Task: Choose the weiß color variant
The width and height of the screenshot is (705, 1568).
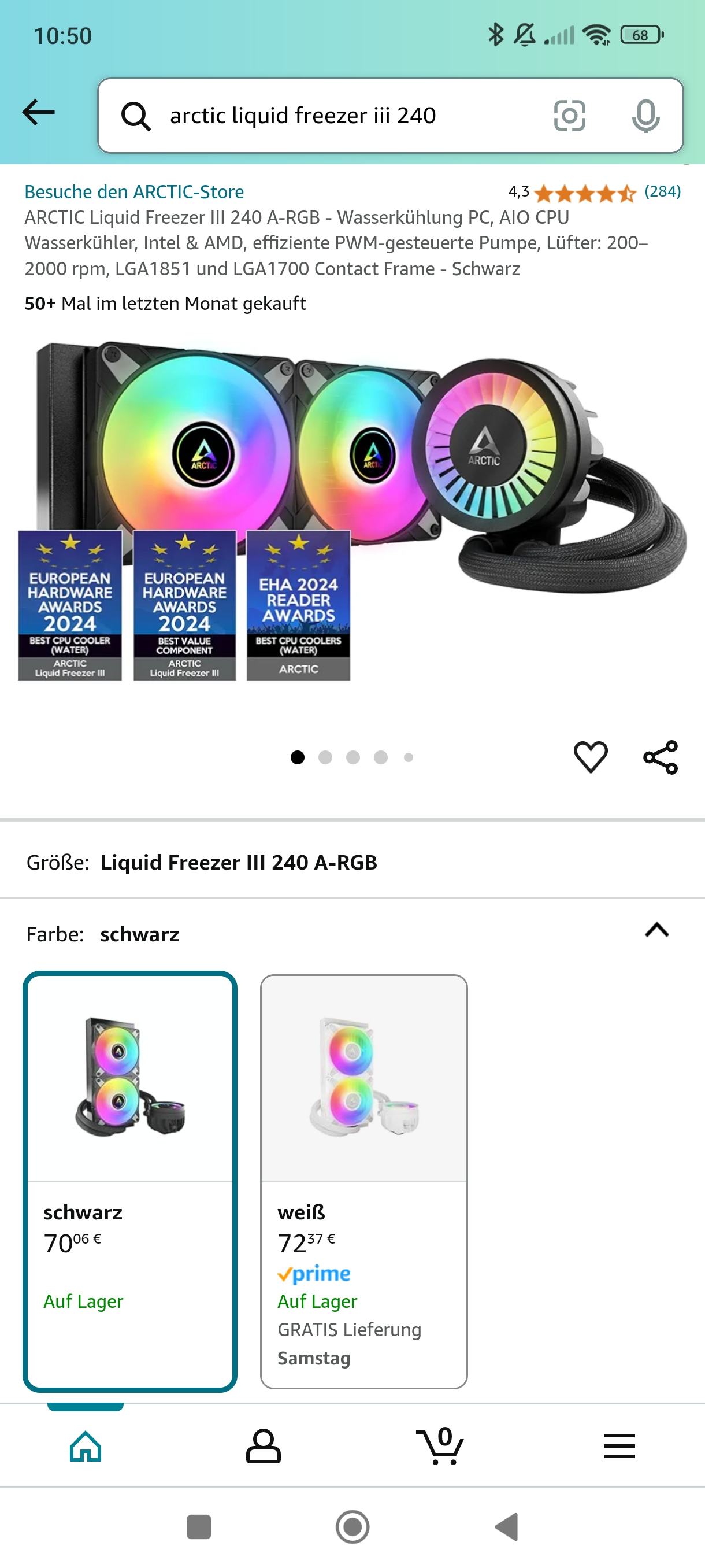Action: tap(363, 1181)
